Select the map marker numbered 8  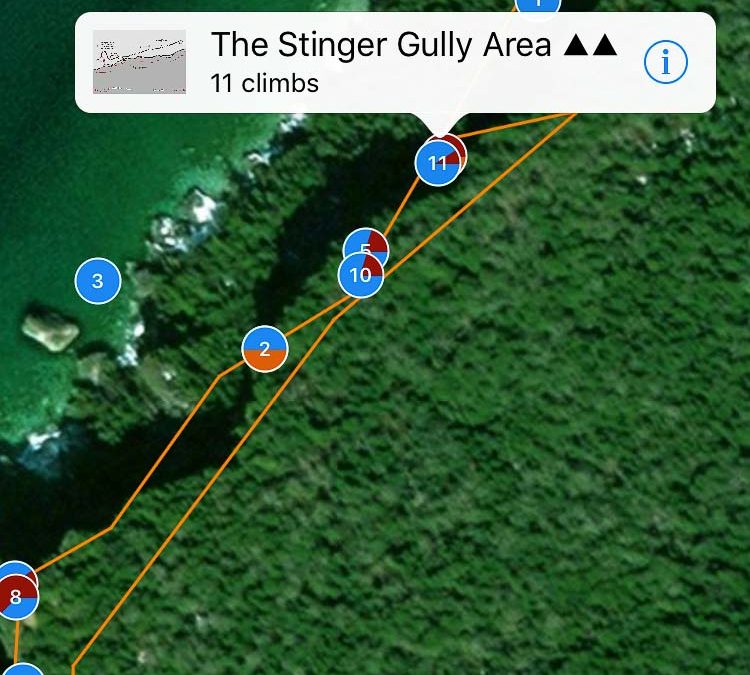[x=15, y=598]
